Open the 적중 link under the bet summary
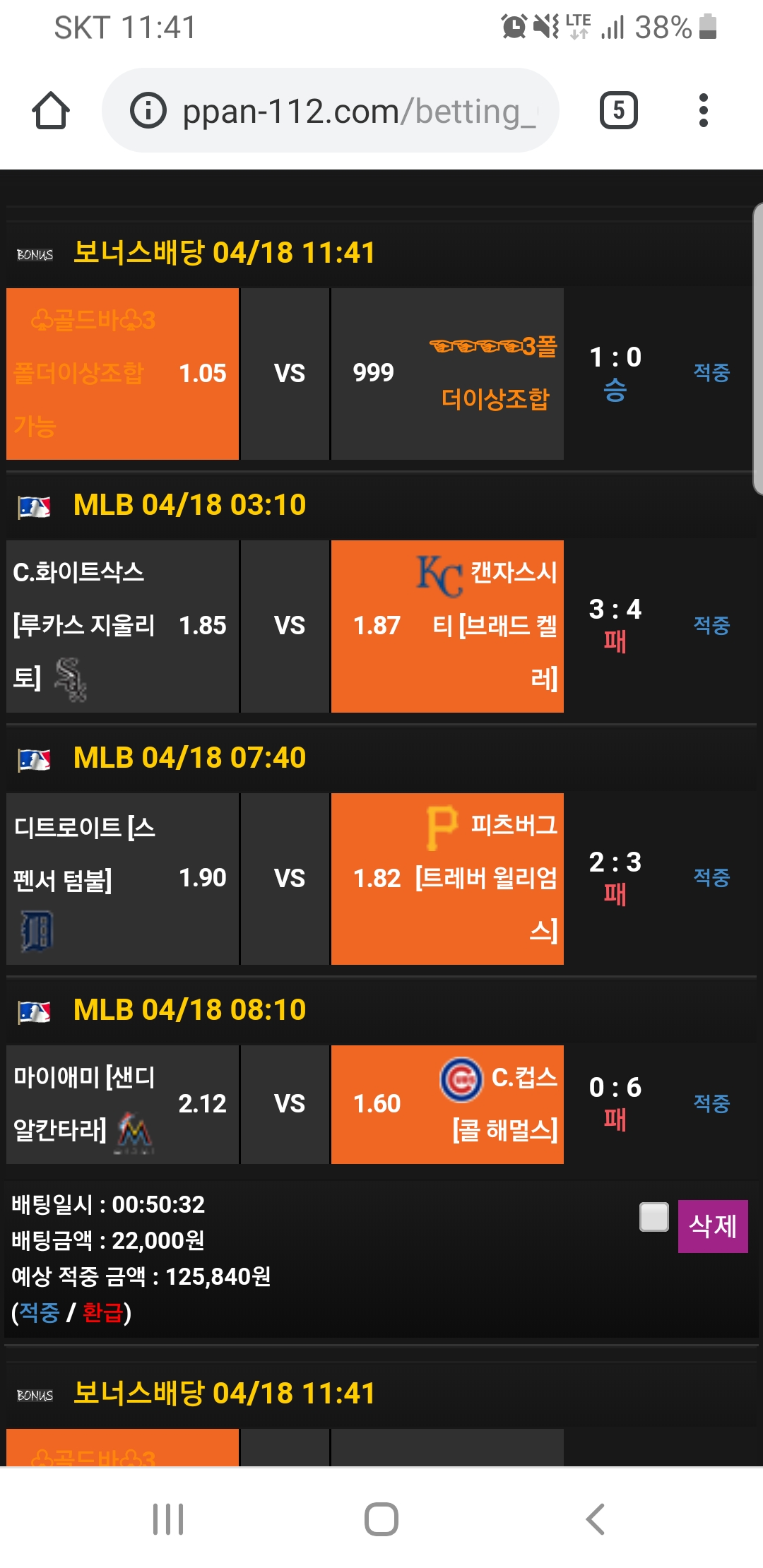The height and width of the screenshot is (1568, 763). tap(40, 1313)
